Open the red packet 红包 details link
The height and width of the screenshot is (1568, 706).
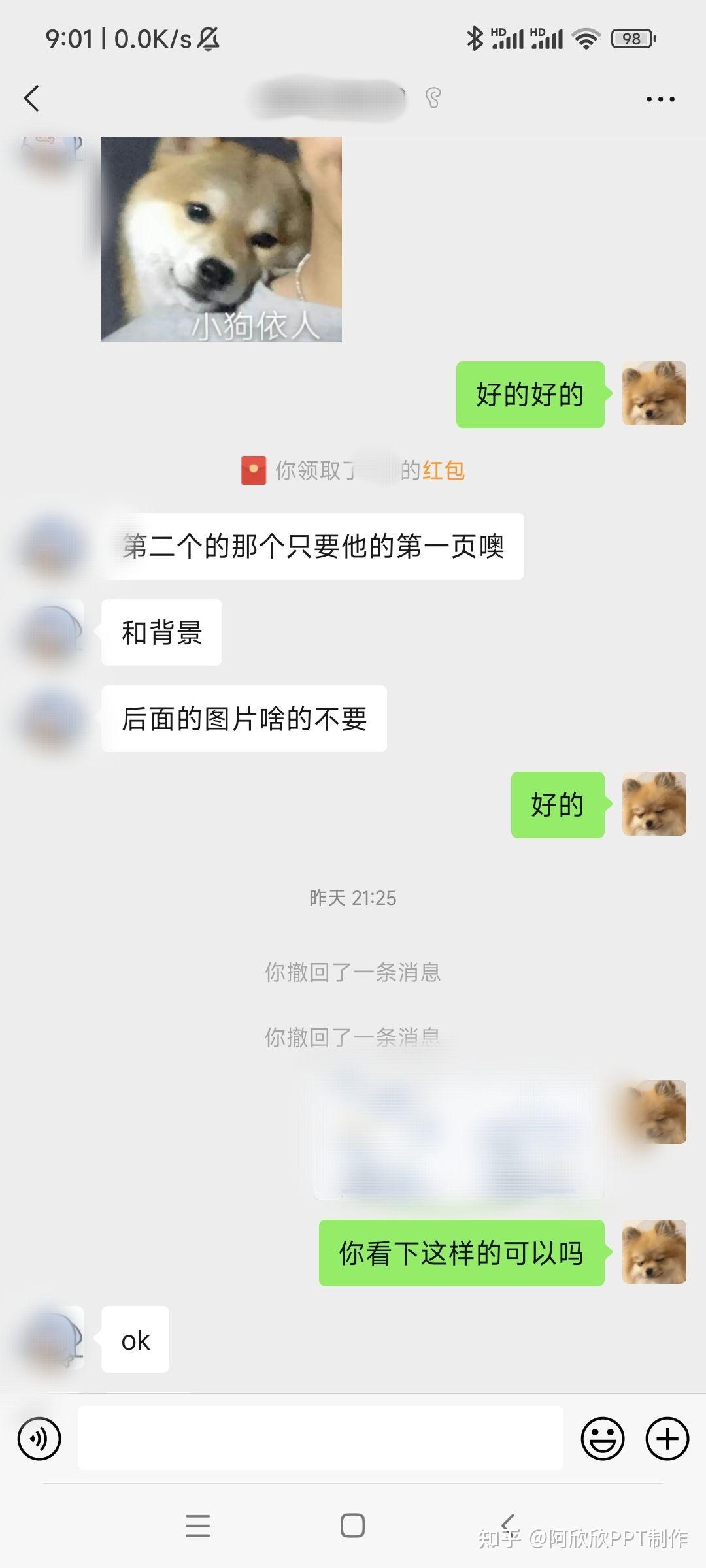click(443, 470)
